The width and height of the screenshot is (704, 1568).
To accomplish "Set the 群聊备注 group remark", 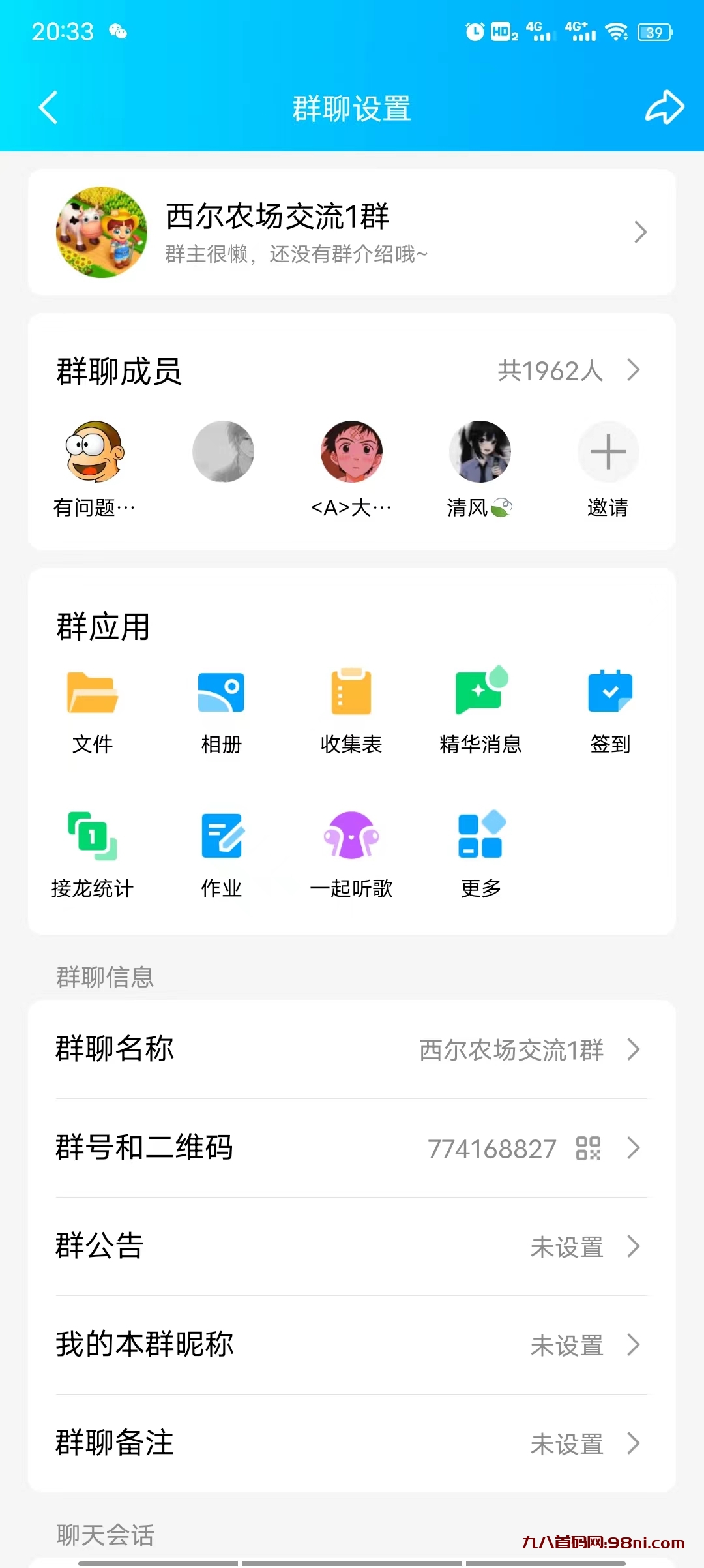I will [352, 1443].
